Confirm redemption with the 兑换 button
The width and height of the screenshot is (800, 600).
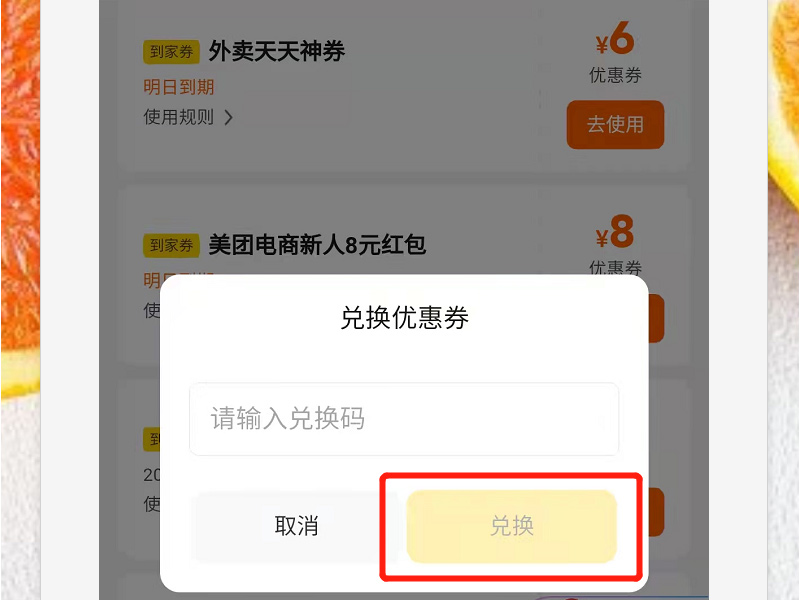[x=511, y=526]
